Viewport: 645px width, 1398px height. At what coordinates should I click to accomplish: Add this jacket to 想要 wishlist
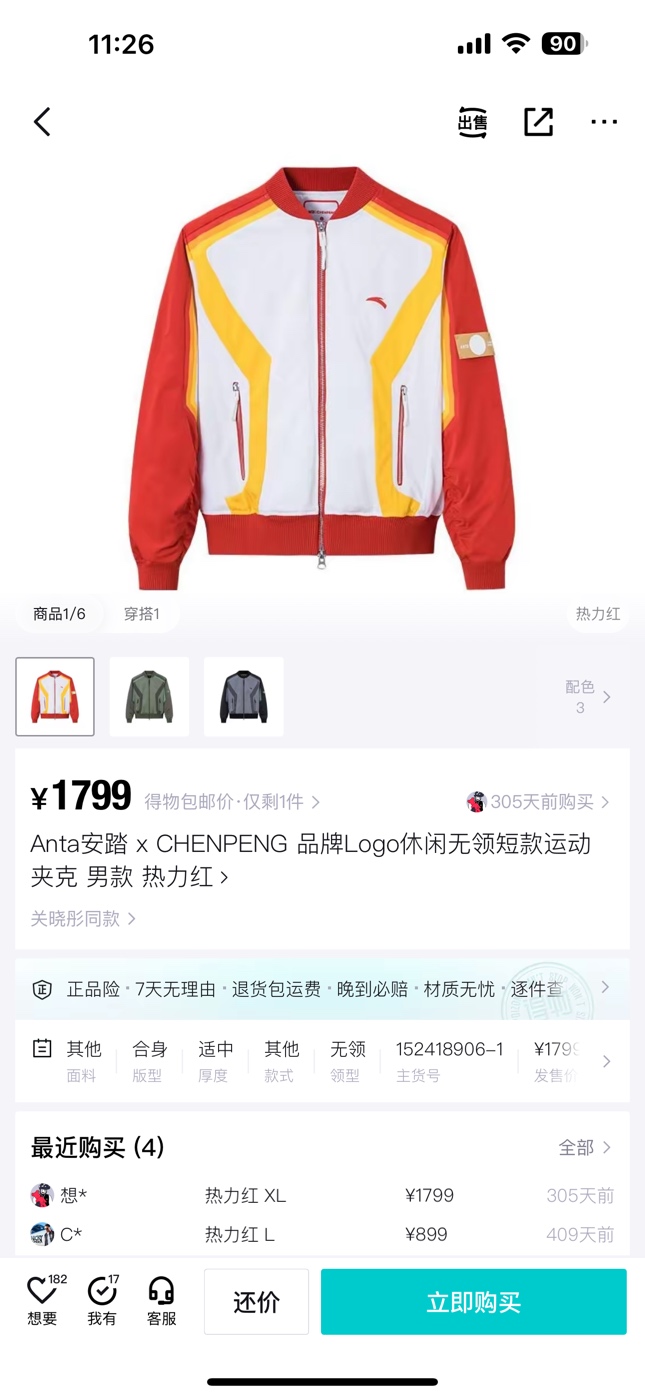tap(42, 1301)
